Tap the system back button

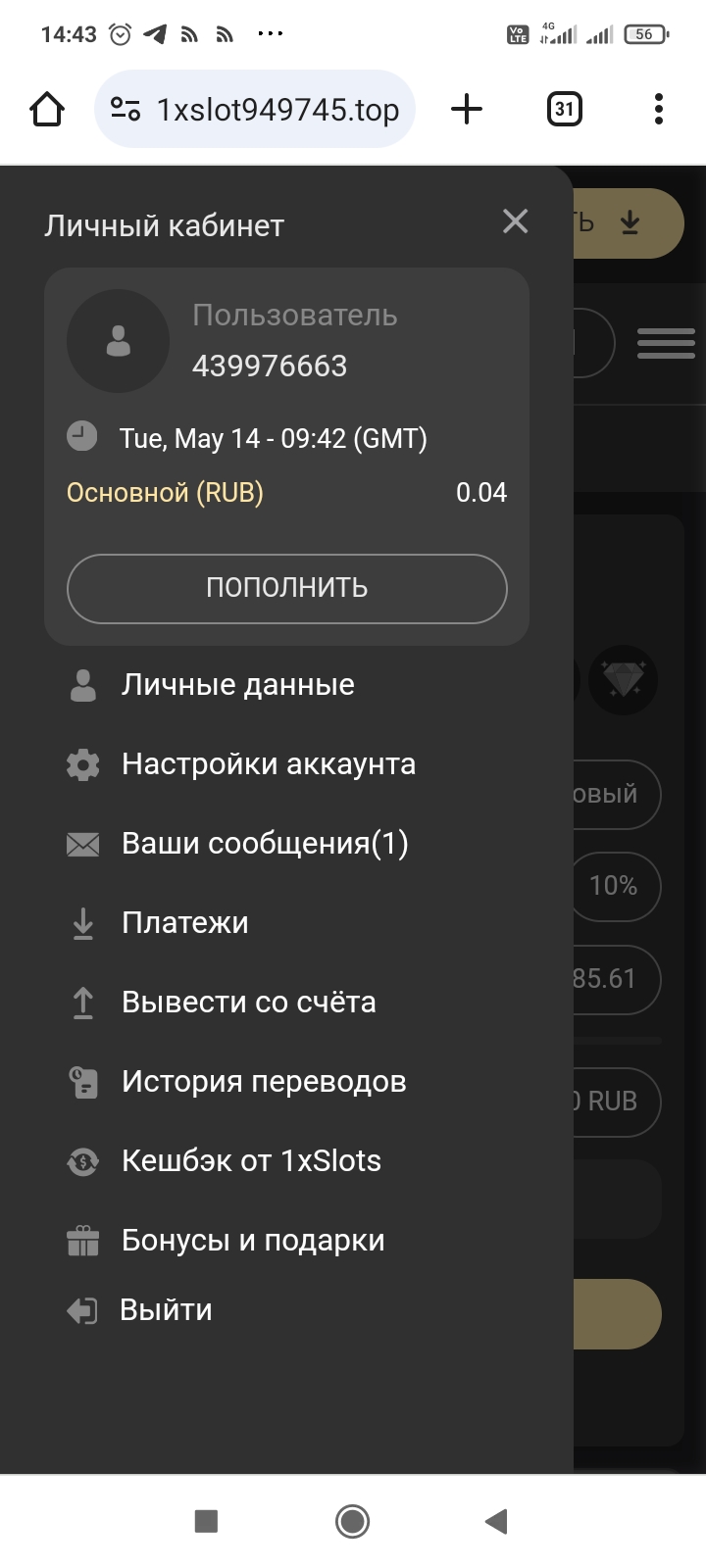pyautogui.click(x=496, y=1521)
